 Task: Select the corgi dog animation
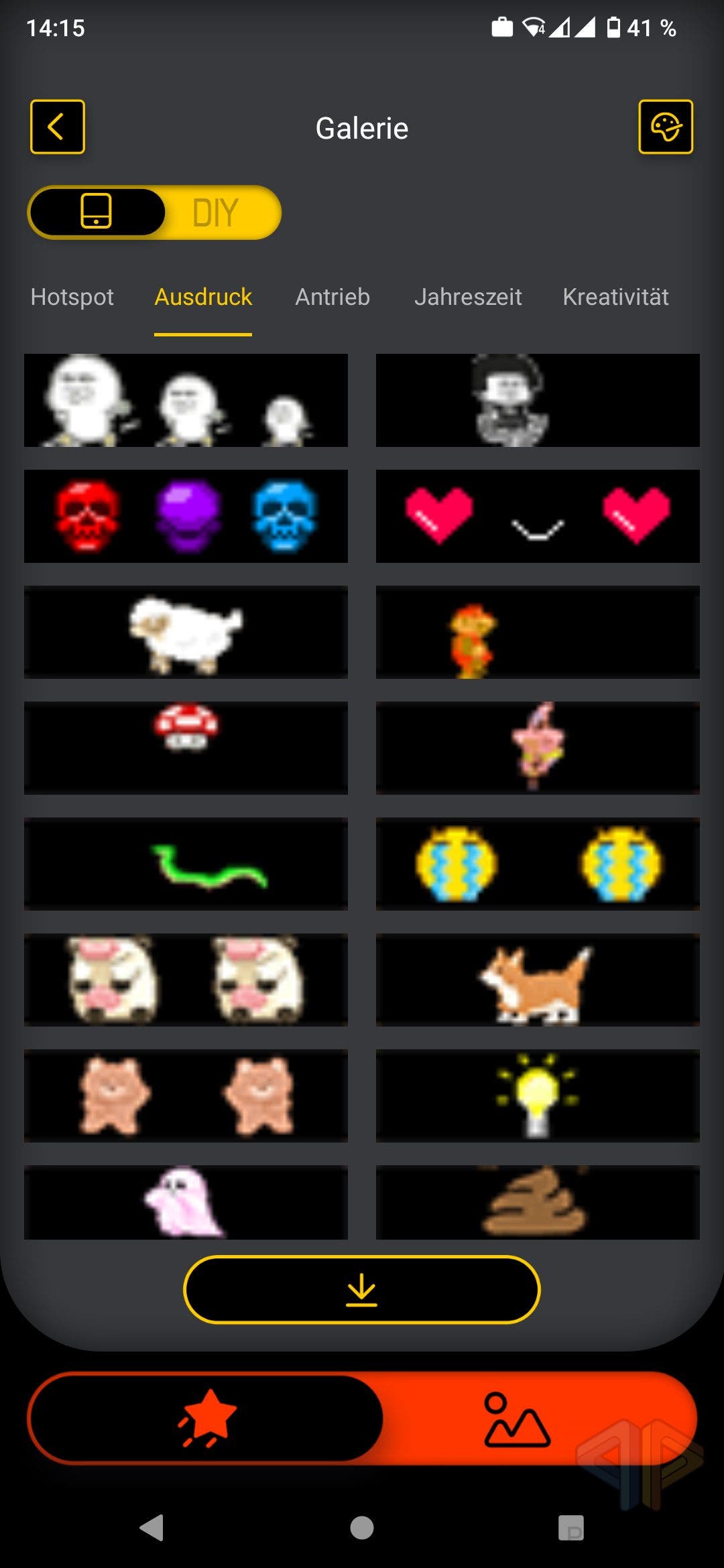(x=538, y=980)
